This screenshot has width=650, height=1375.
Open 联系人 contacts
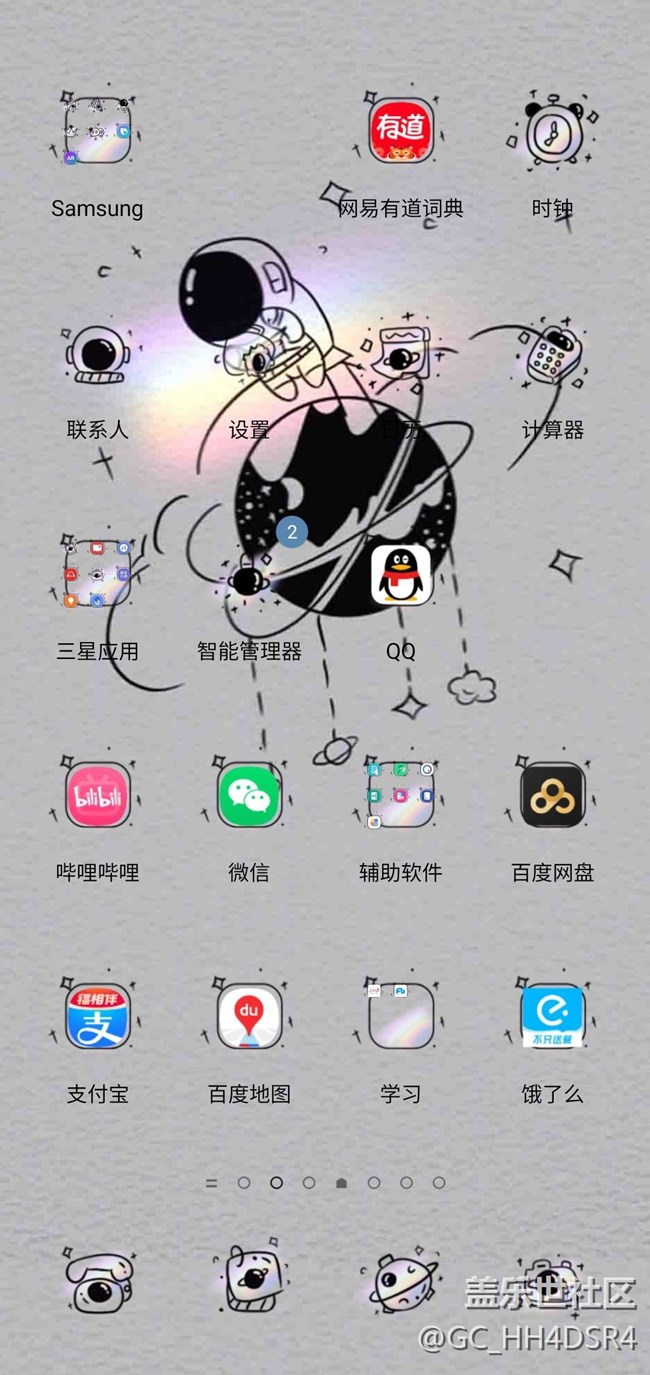click(97, 354)
